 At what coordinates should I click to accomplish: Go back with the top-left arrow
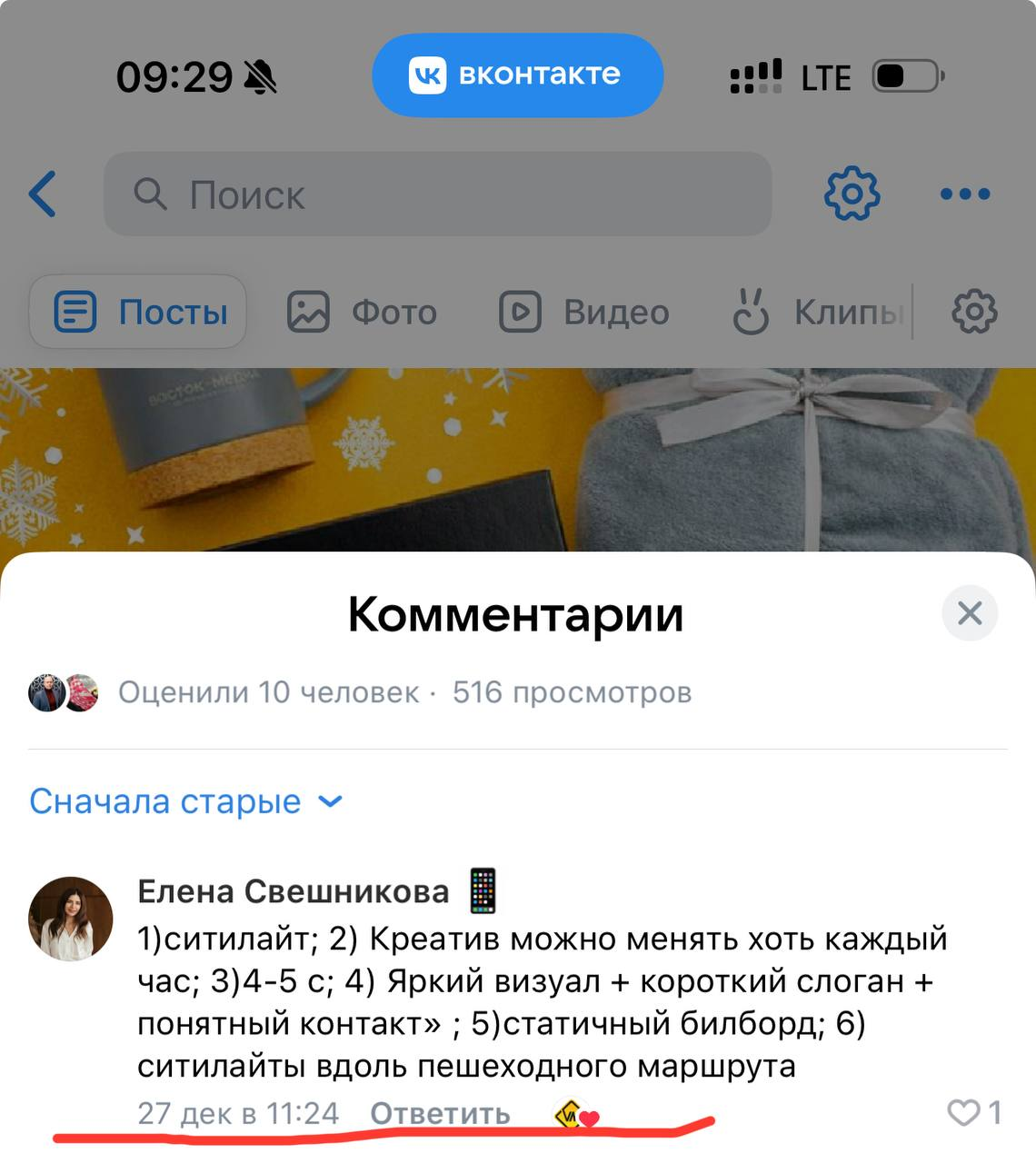[43, 194]
